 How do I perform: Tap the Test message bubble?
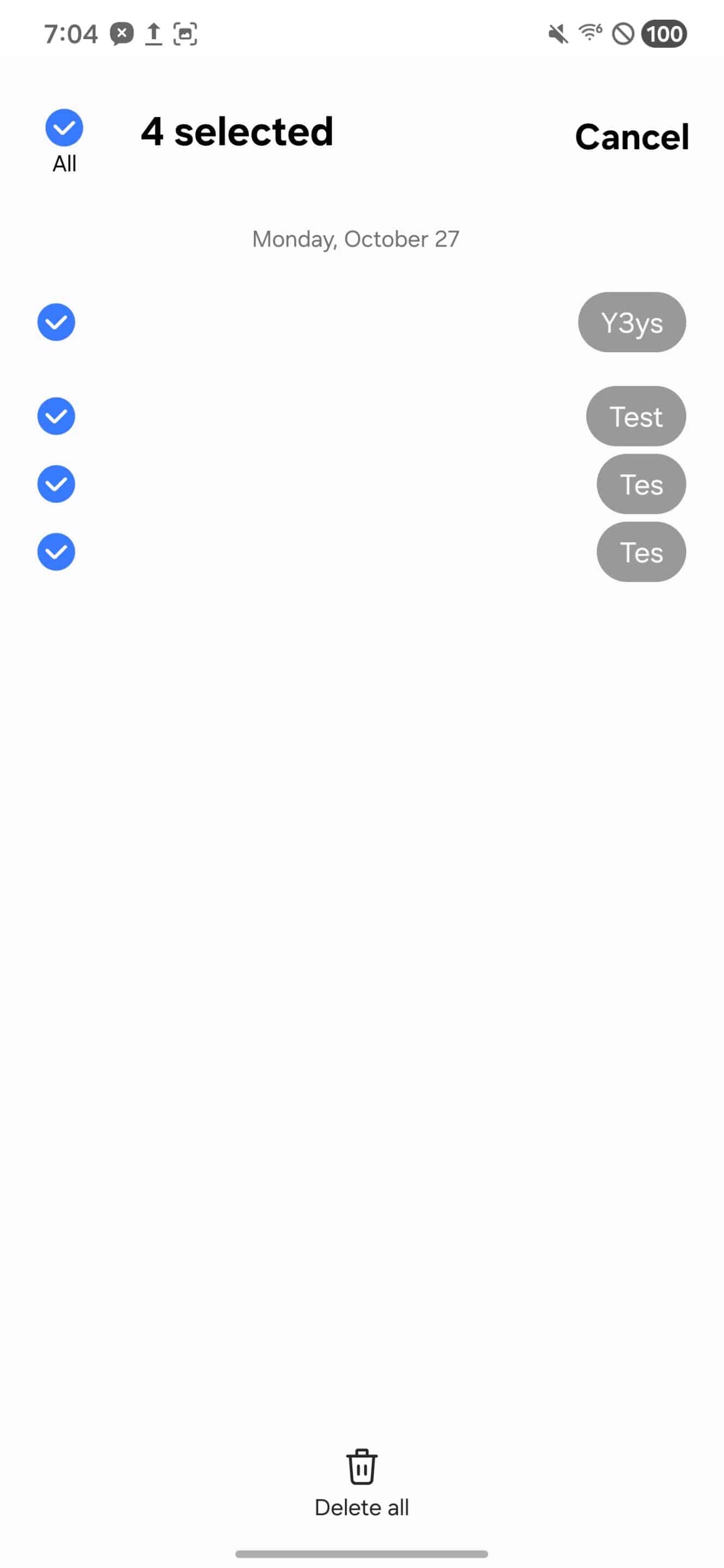pyautogui.click(x=635, y=416)
